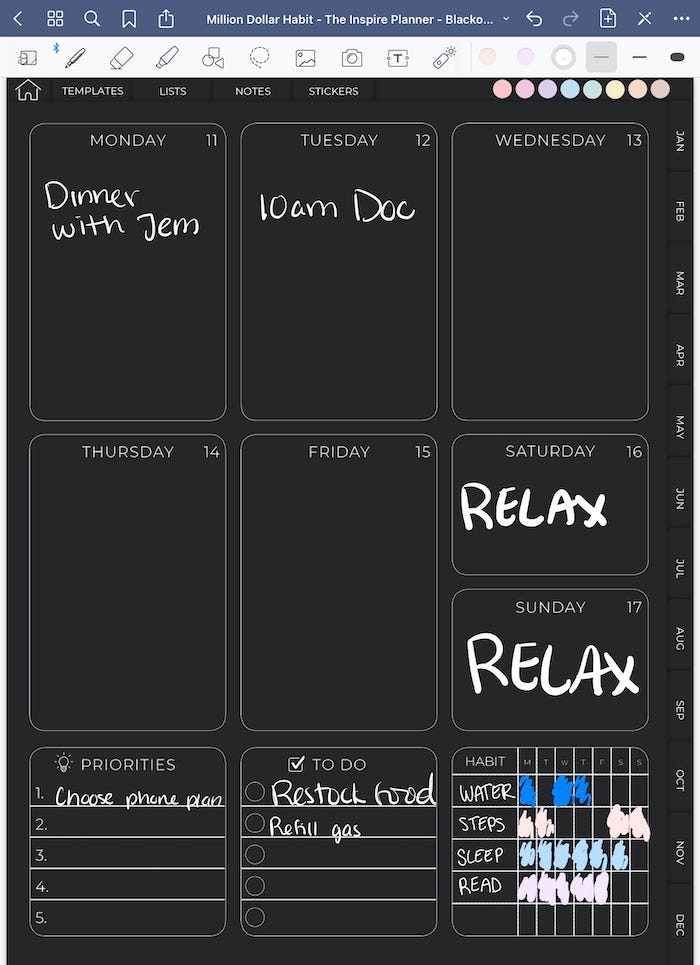This screenshot has width=700, height=965.
Task: Open the Stickers planner tab
Action: (333, 91)
